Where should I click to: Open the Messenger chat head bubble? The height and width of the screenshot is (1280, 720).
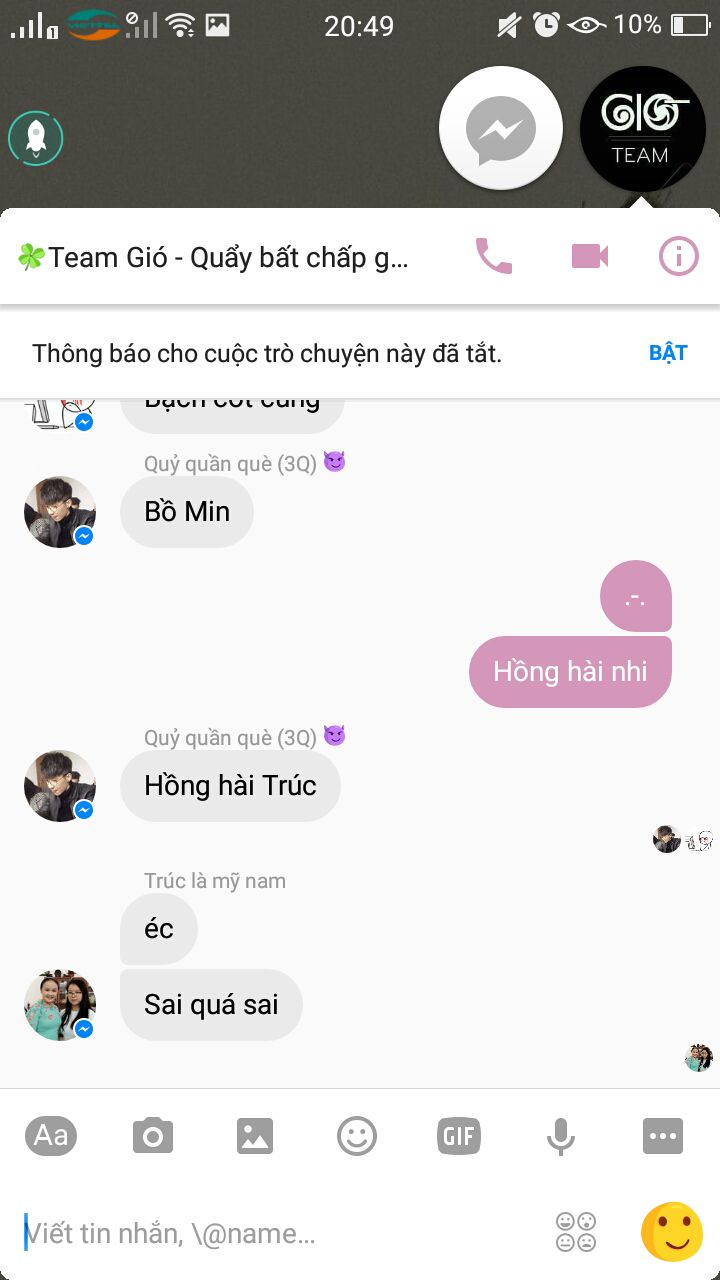[501, 128]
